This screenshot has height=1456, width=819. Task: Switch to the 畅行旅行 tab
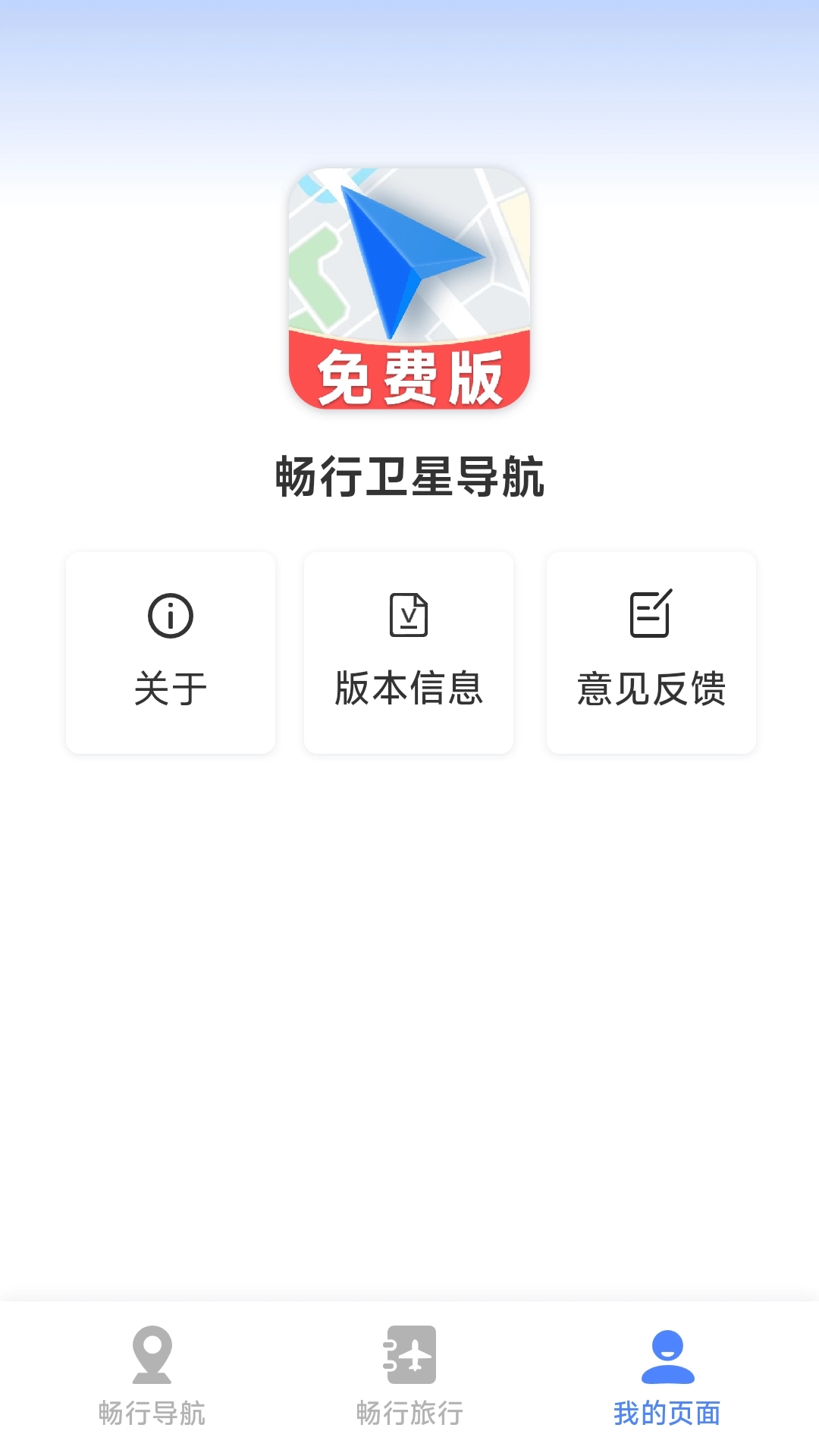pos(409,1388)
